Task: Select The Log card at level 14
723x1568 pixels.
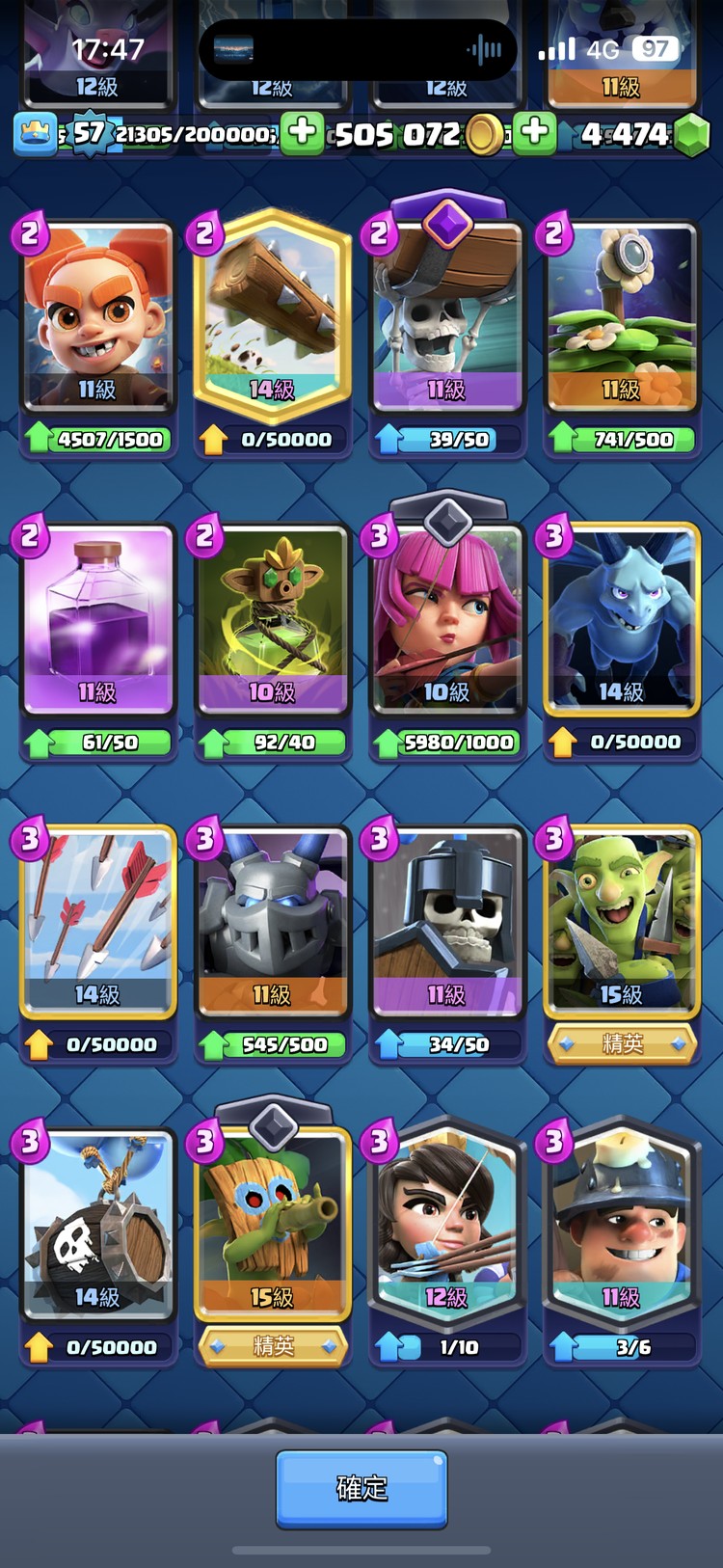Action: (x=272, y=318)
